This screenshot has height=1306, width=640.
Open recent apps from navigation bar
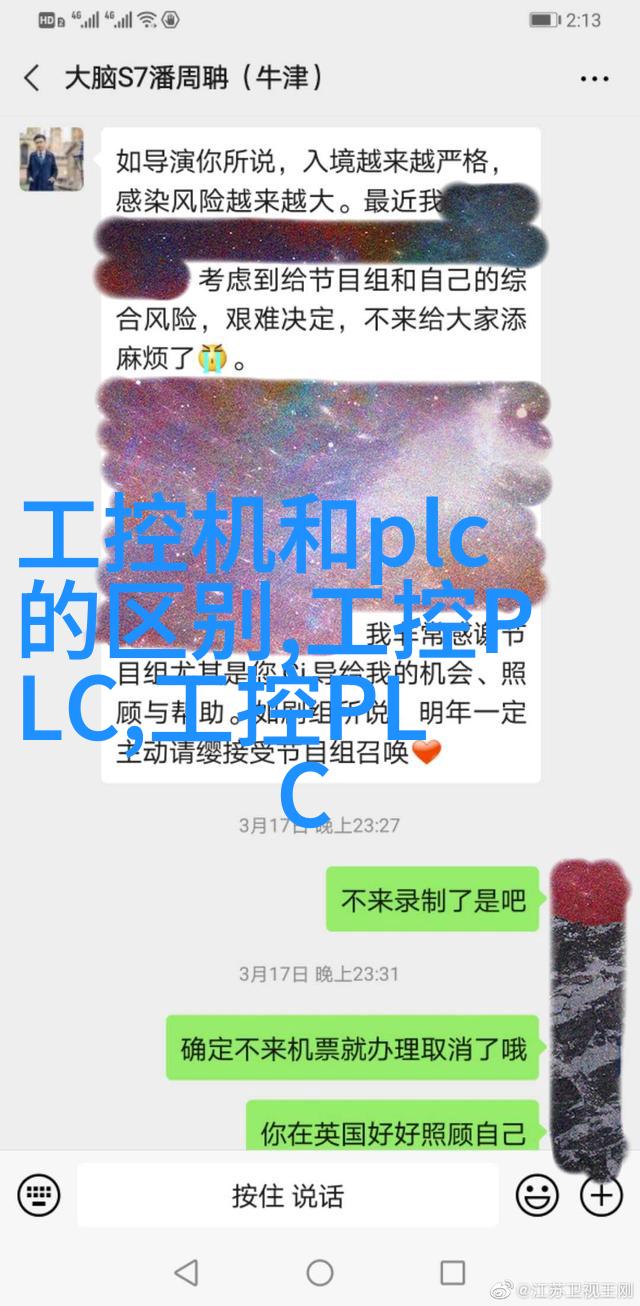452,1272
